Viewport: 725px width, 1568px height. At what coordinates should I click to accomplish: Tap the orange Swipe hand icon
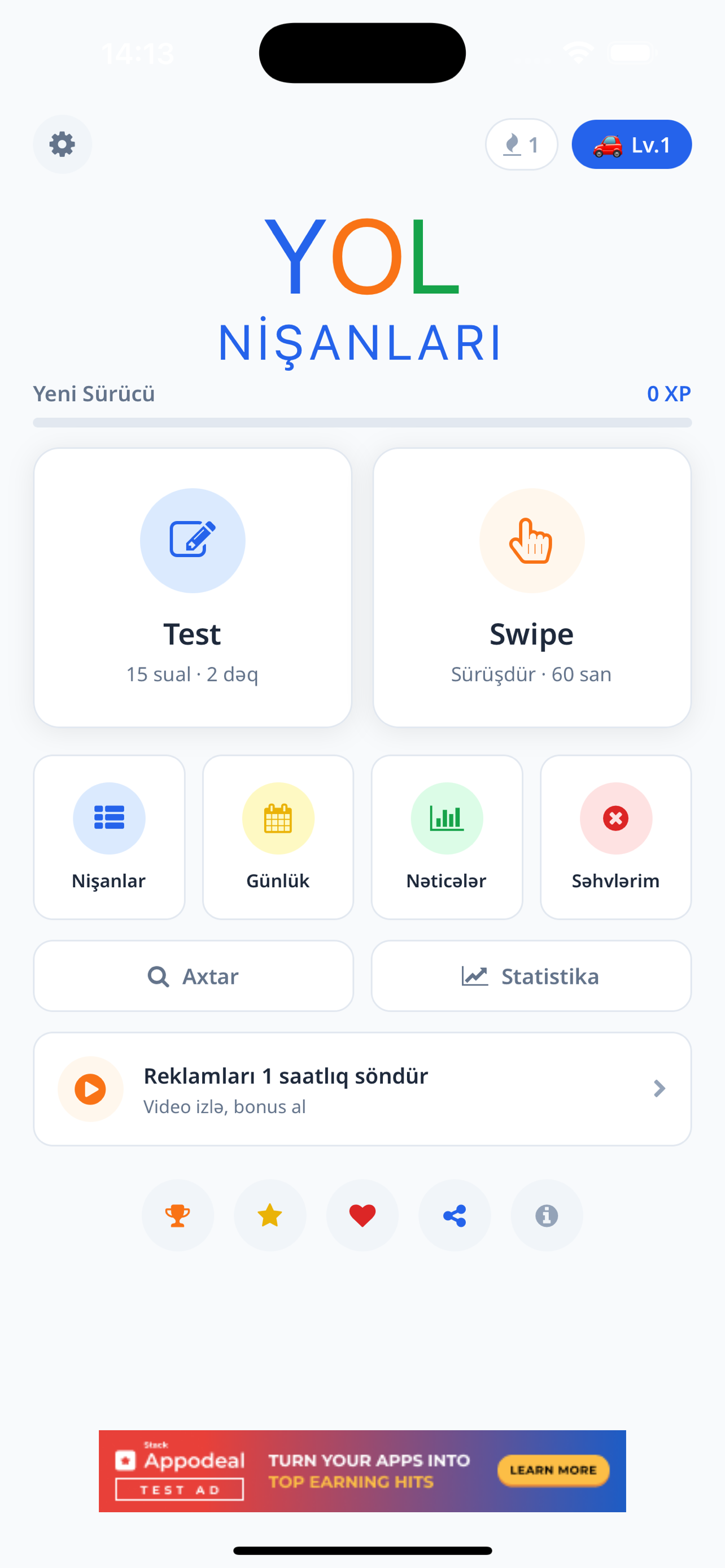[531, 541]
